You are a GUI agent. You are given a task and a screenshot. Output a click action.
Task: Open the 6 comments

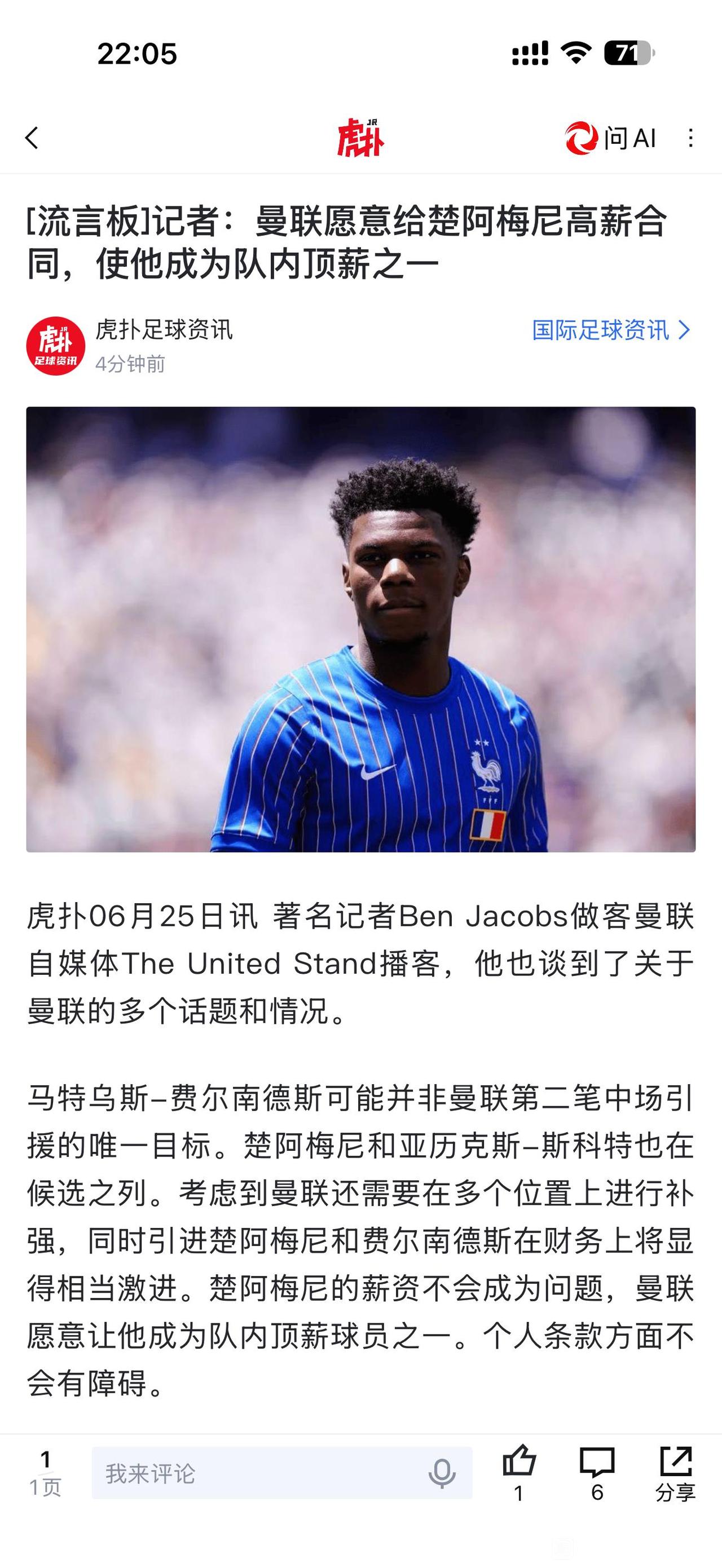pyautogui.click(x=597, y=1473)
